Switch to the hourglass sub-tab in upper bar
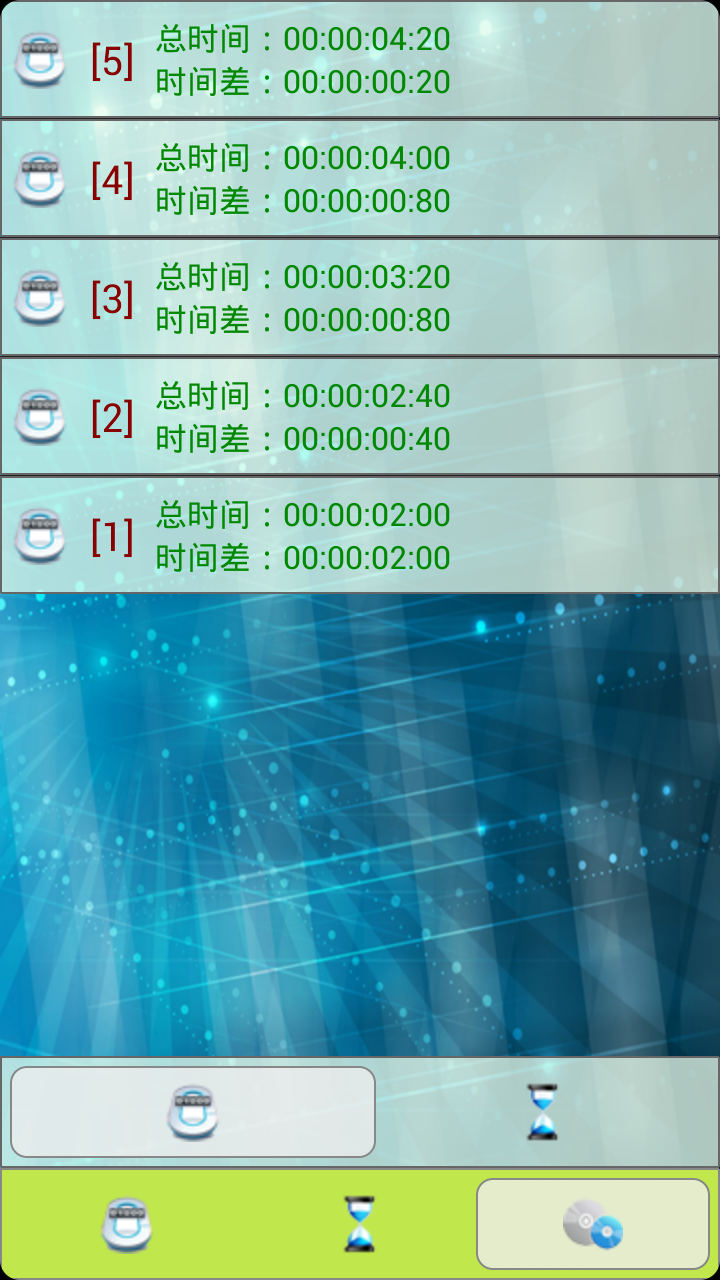 tap(543, 1112)
